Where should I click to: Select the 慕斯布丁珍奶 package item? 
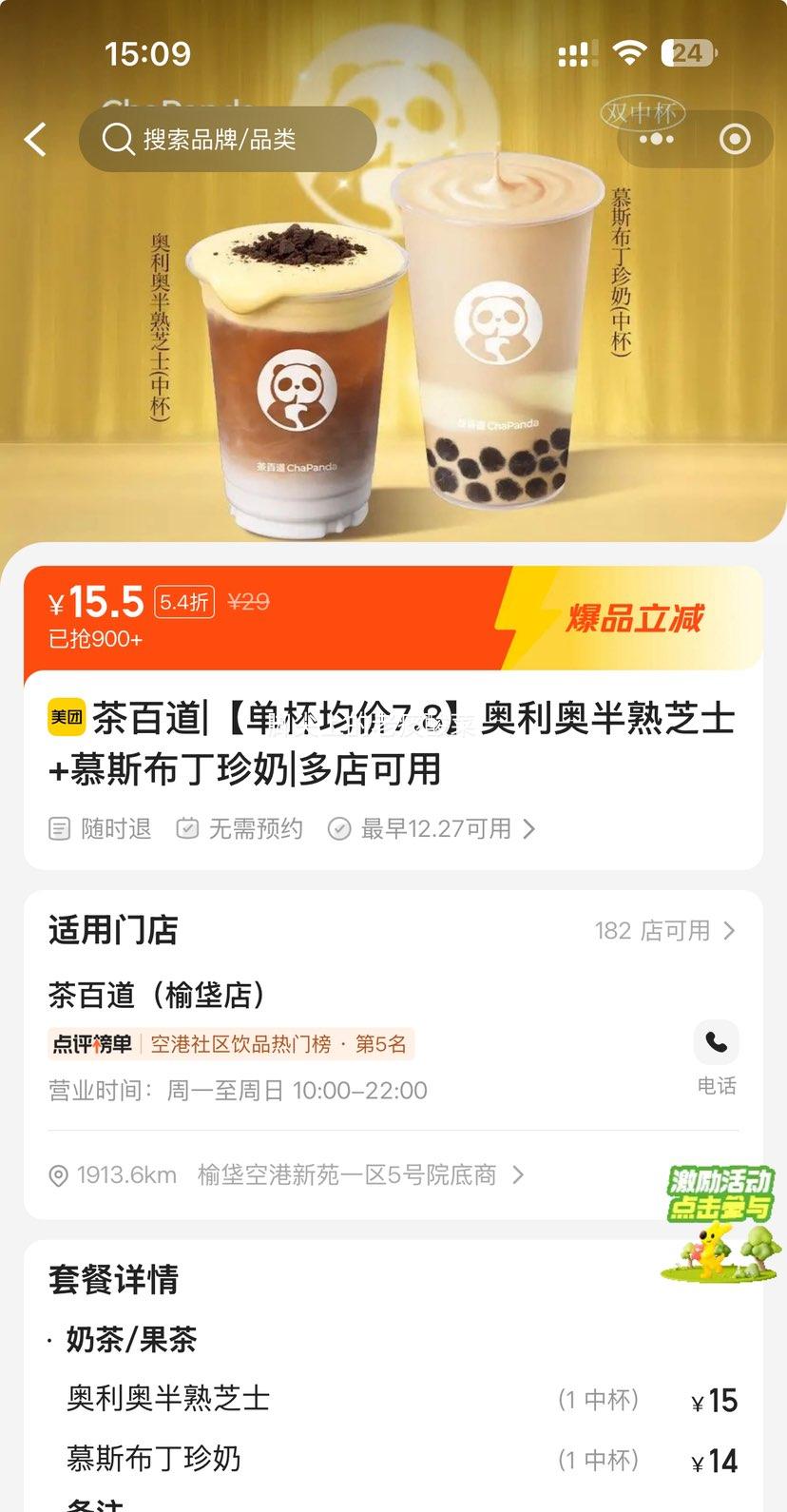155,1459
